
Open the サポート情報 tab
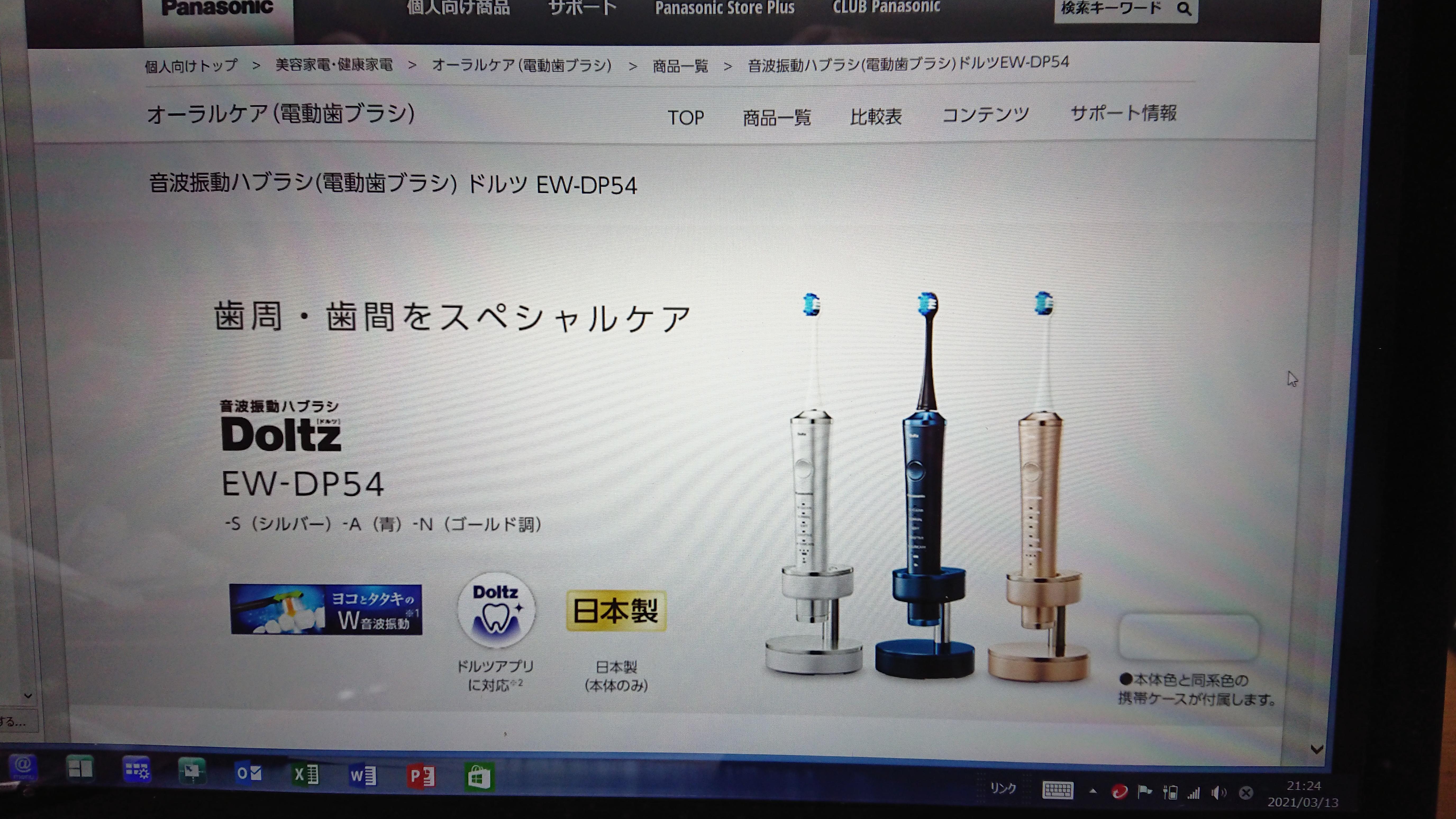pos(1124,113)
